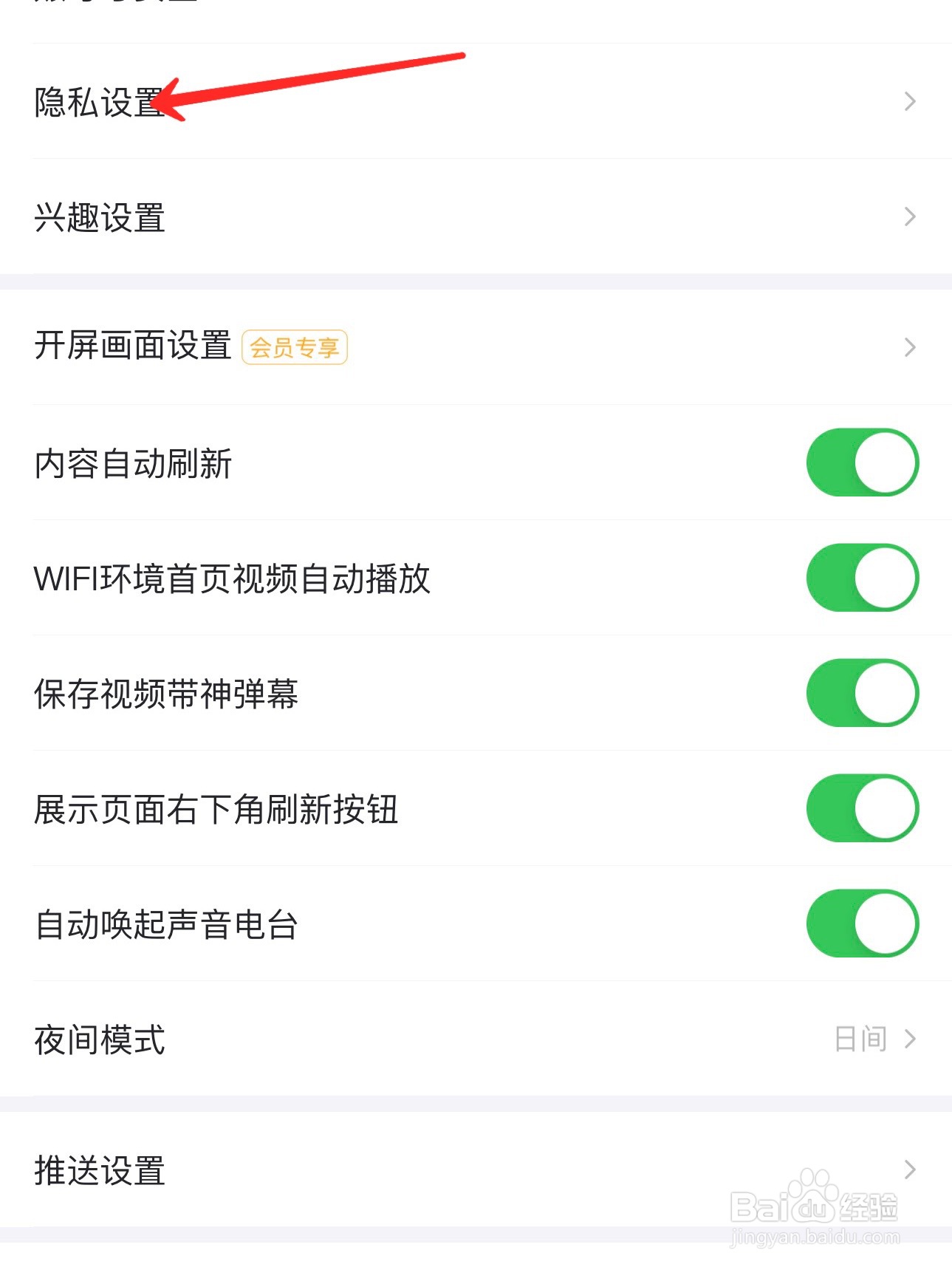Select the 夜间模式 row chevron
The height and width of the screenshot is (1270, 952).
coord(911,1039)
